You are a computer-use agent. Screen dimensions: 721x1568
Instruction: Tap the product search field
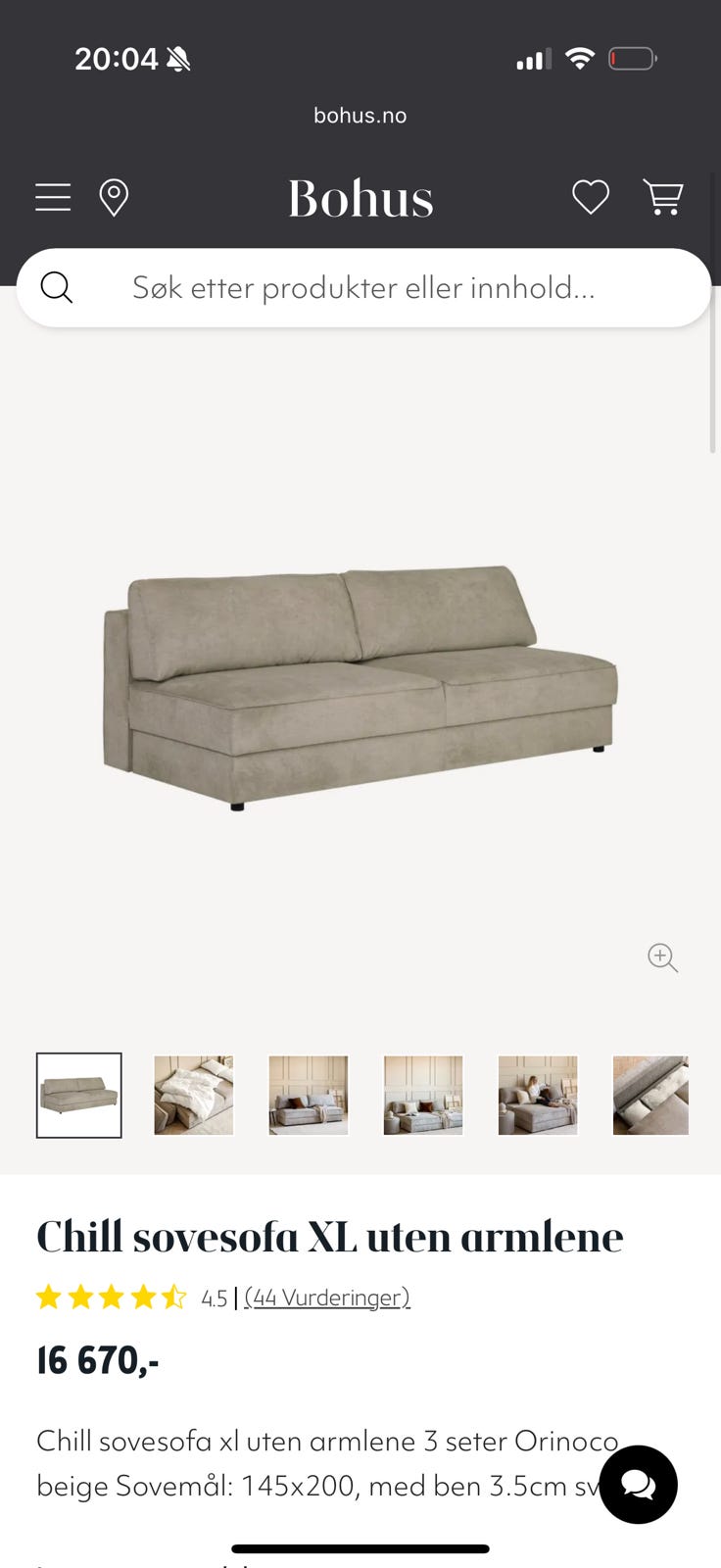point(363,288)
